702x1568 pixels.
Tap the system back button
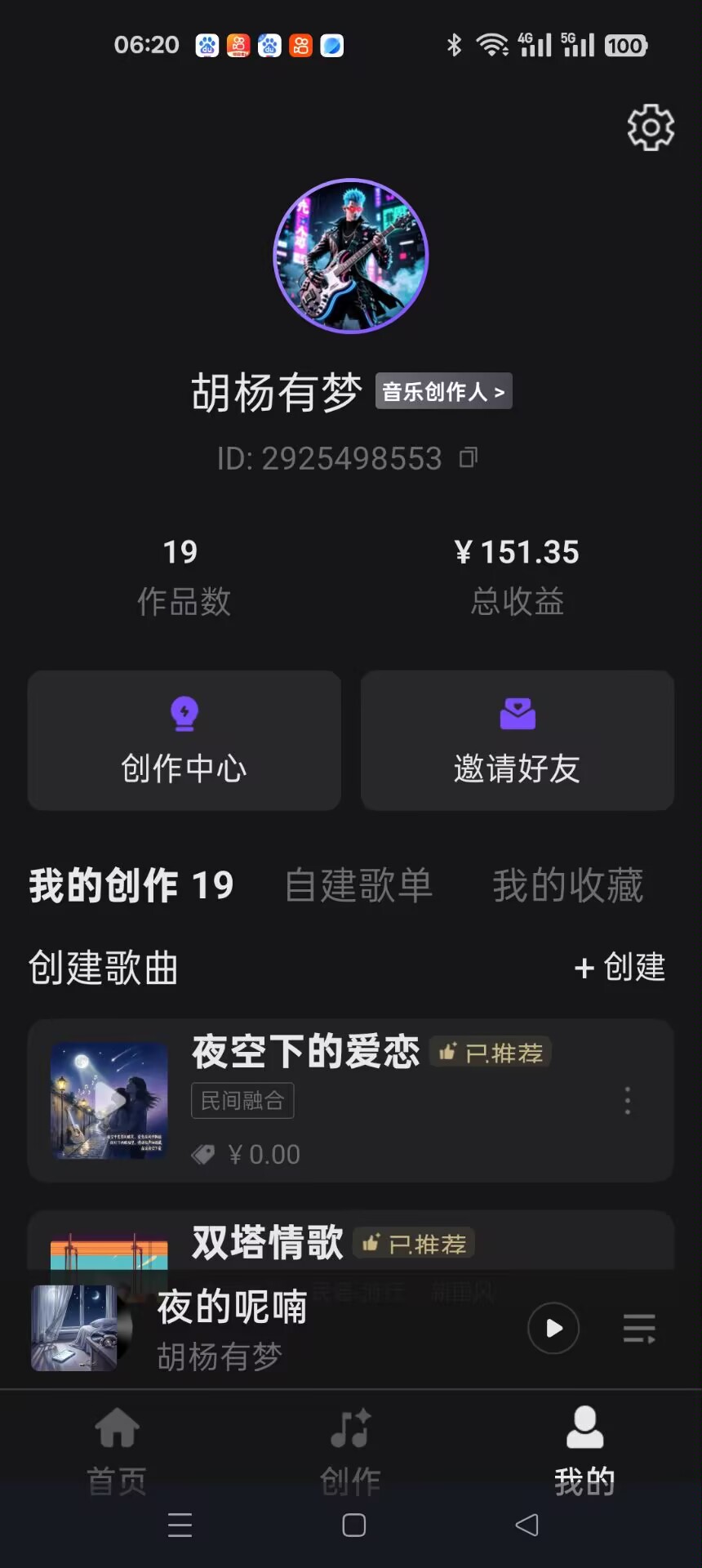point(527,1525)
